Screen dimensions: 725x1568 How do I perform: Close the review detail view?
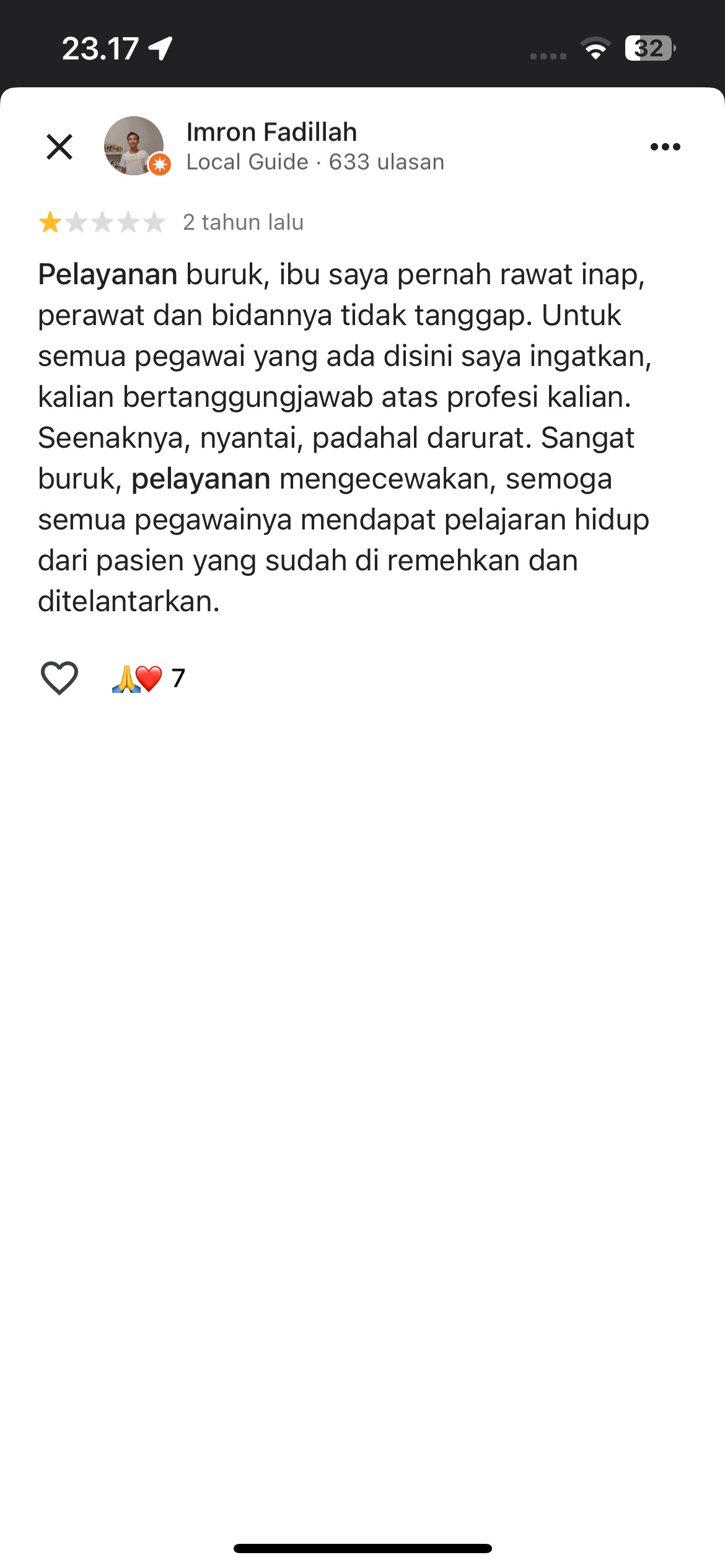tap(59, 147)
